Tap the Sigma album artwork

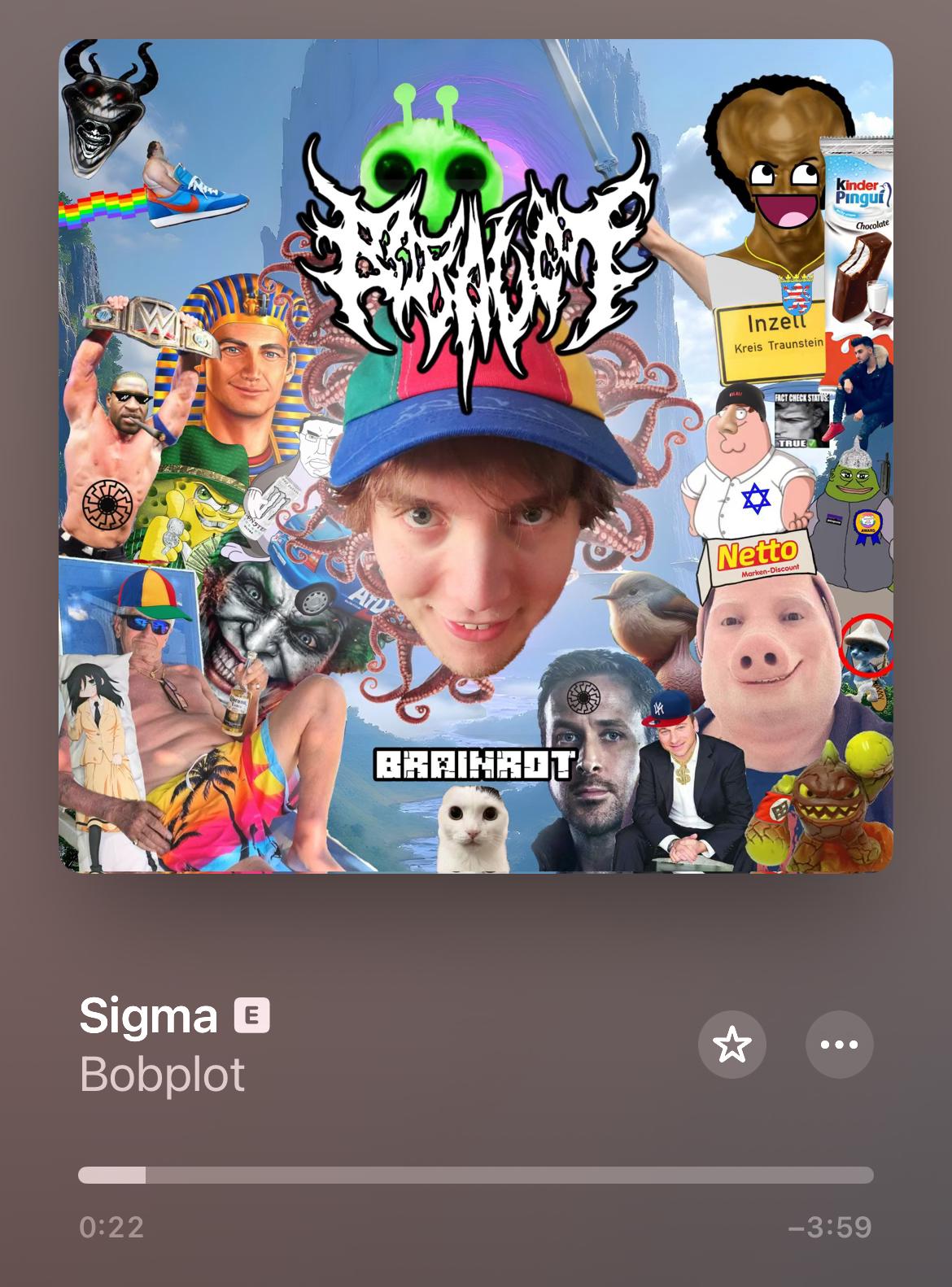[x=476, y=456]
